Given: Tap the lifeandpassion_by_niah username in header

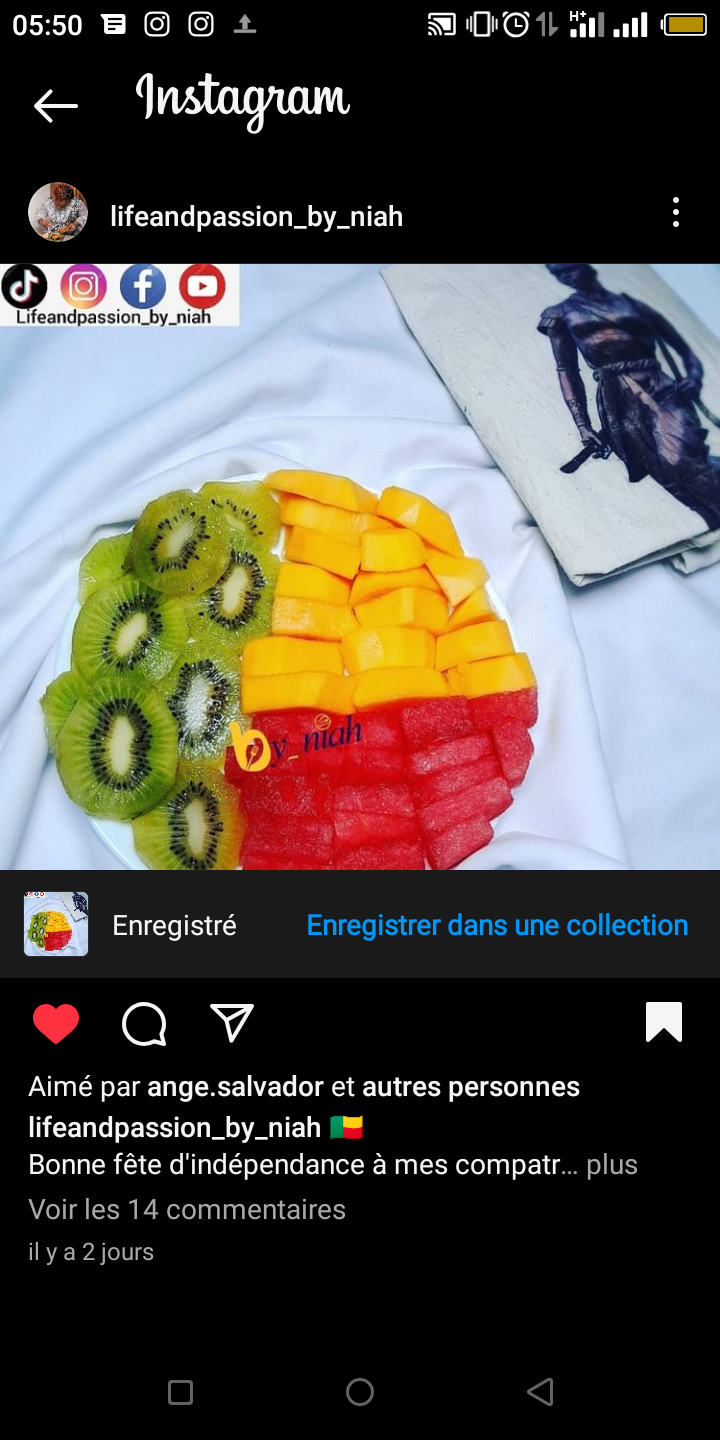Looking at the screenshot, I should [x=256, y=216].
